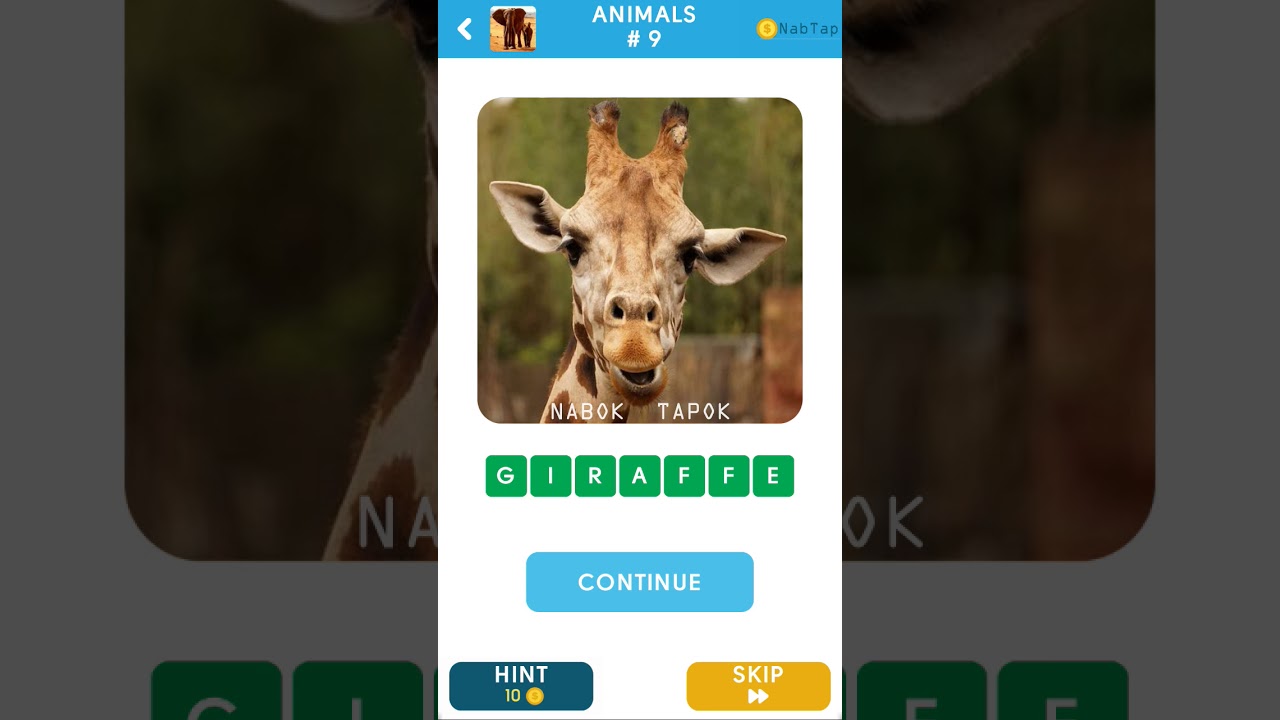Use a Hint for 10 coins
Screen dimensions: 1280x720
(521, 685)
